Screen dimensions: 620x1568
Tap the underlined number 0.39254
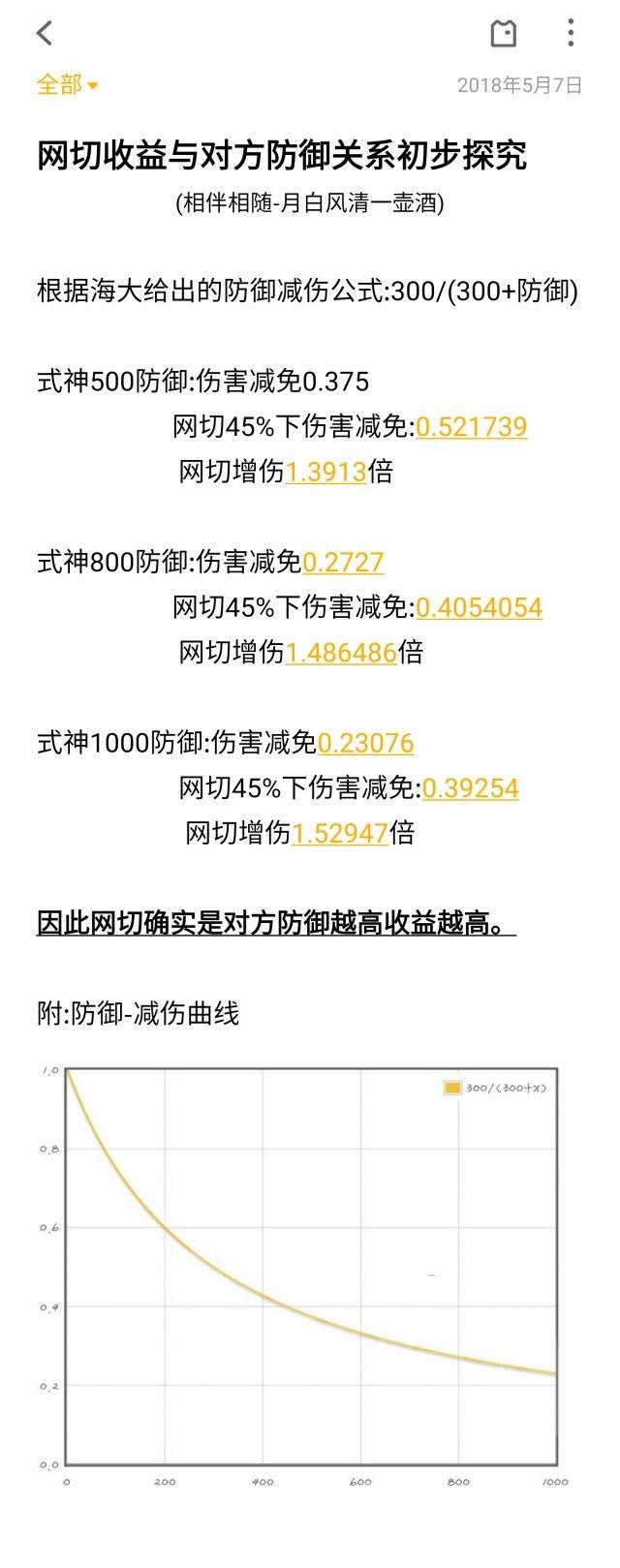[x=470, y=788]
